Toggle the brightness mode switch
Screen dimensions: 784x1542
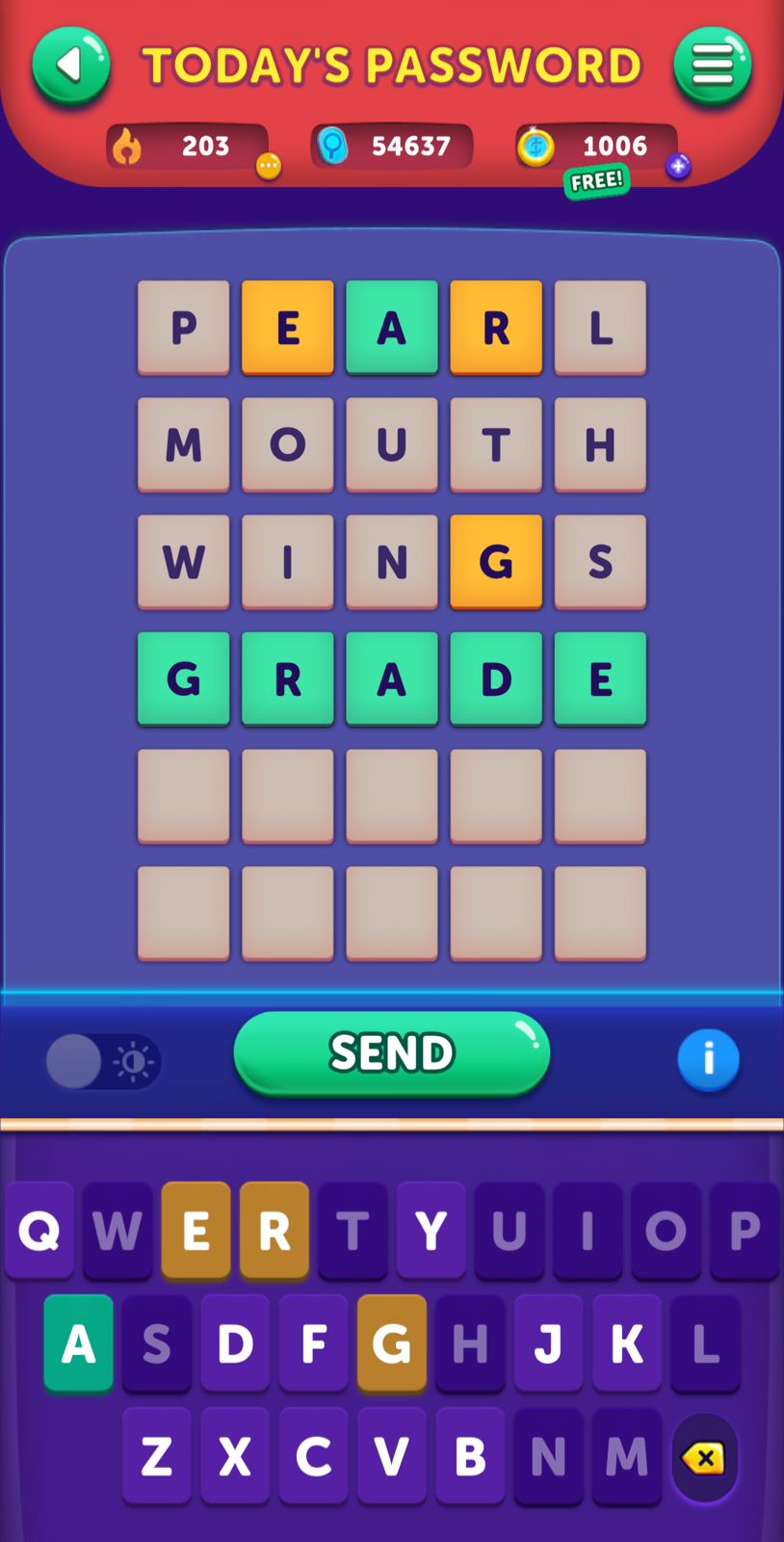click(102, 1061)
